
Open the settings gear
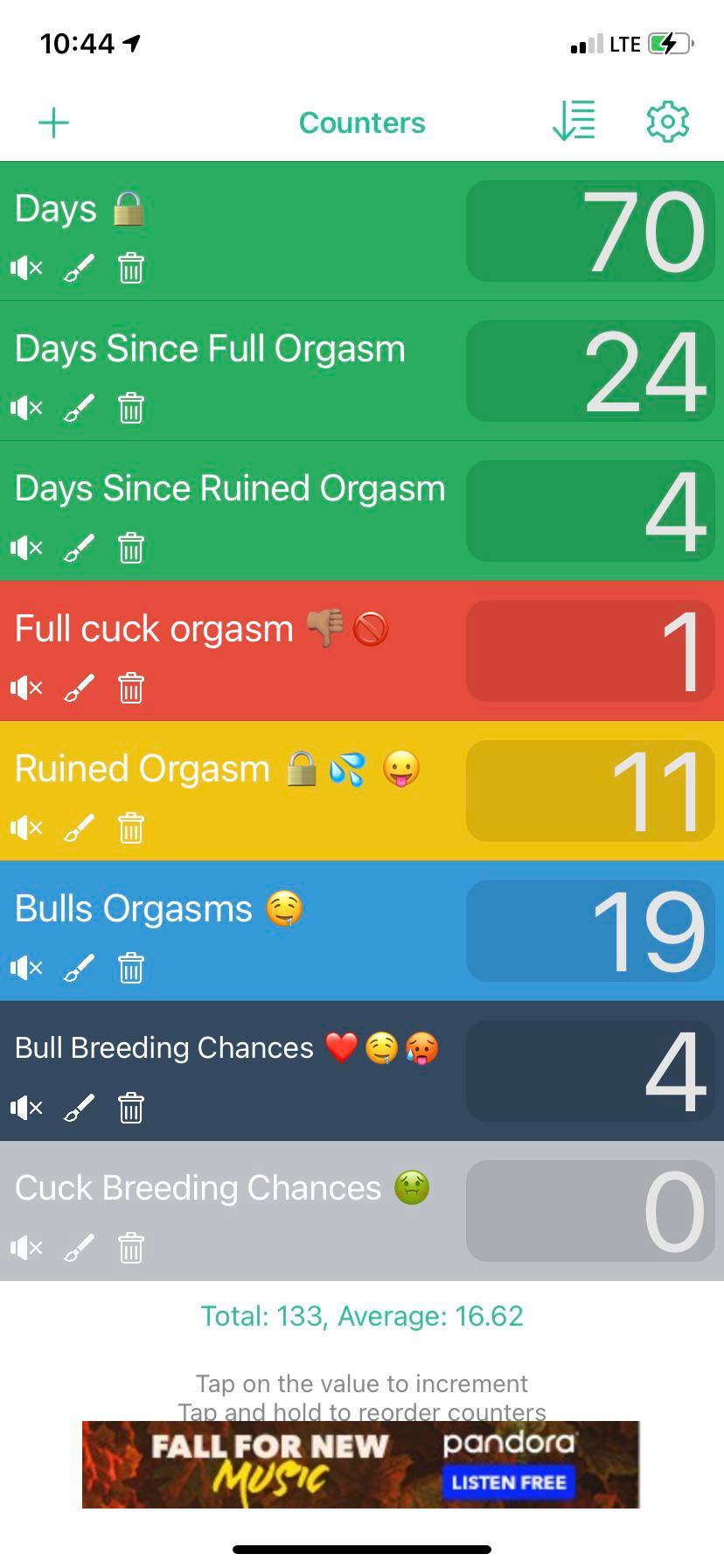[x=668, y=122]
